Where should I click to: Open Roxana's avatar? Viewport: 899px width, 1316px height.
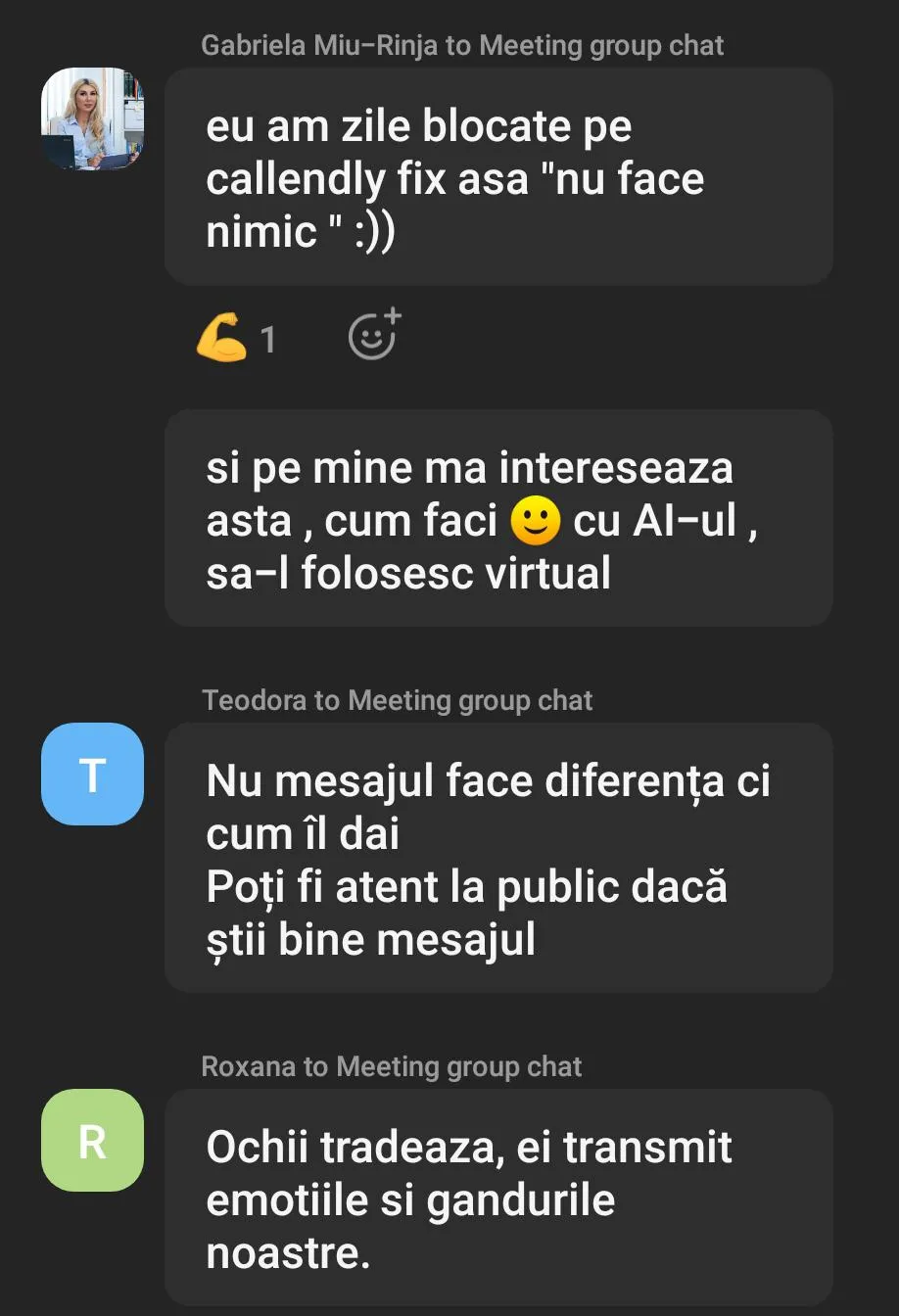click(x=92, y=1141)
